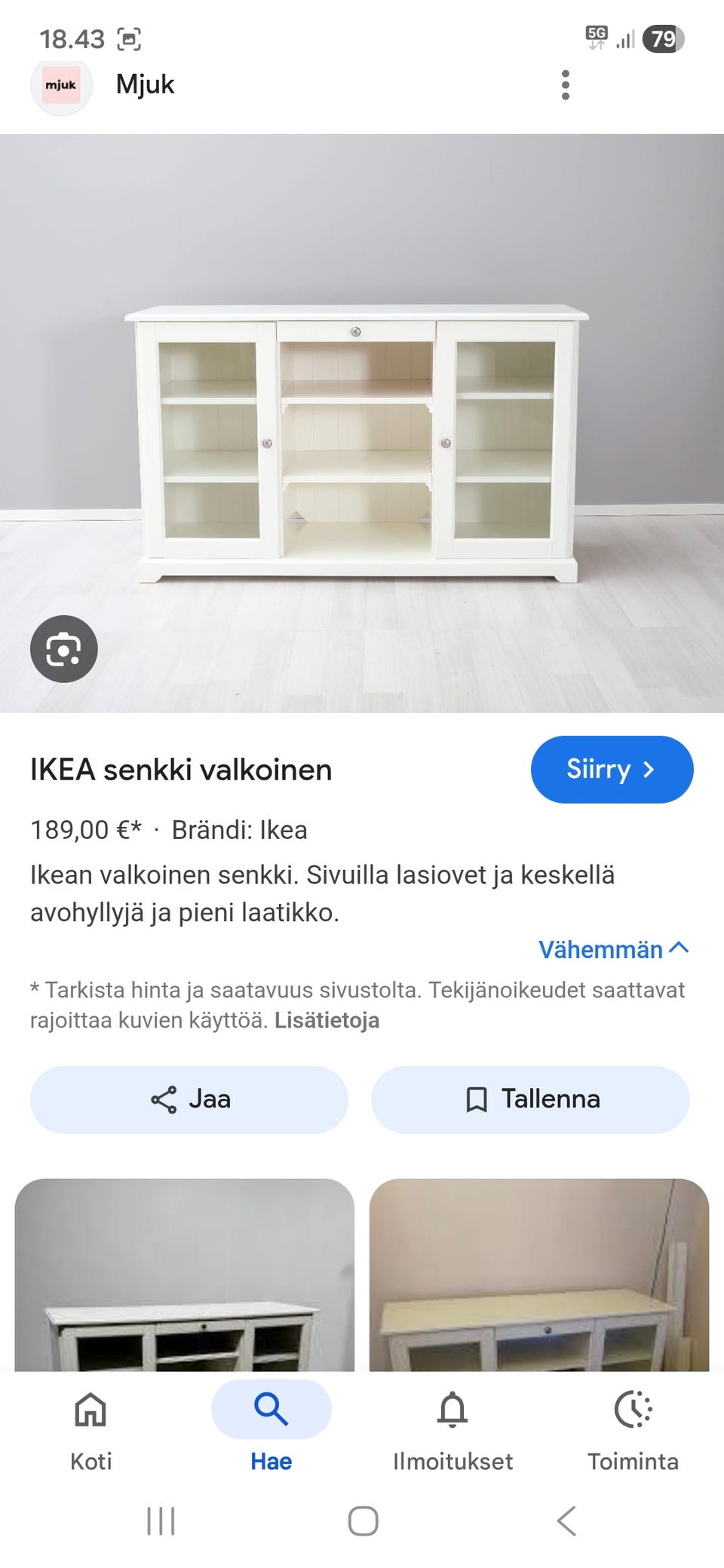Screen dimensions: 724x1568
Task: Open Google Lens search on the image
Action: coord(63,648)
